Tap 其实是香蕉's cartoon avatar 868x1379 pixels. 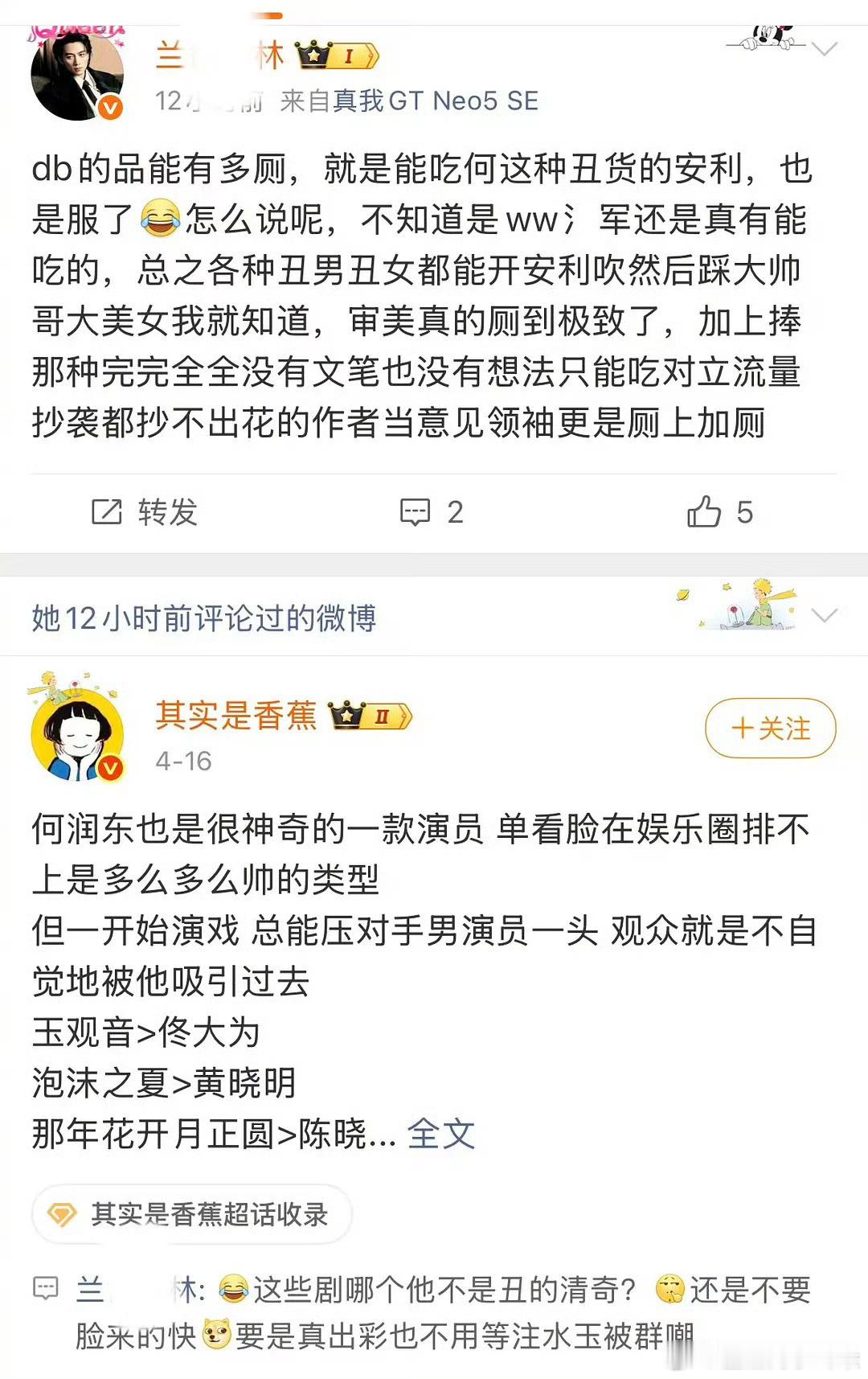coord(76,728)
